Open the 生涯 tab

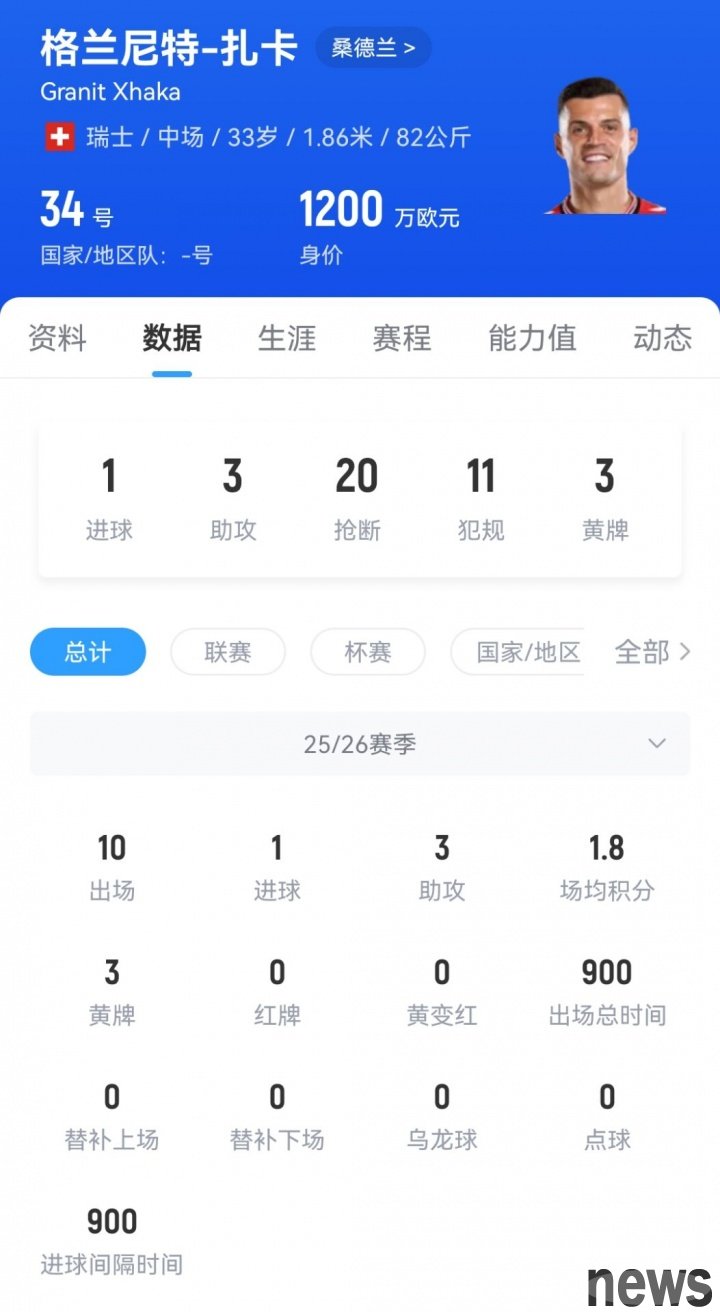coord(287,338)
